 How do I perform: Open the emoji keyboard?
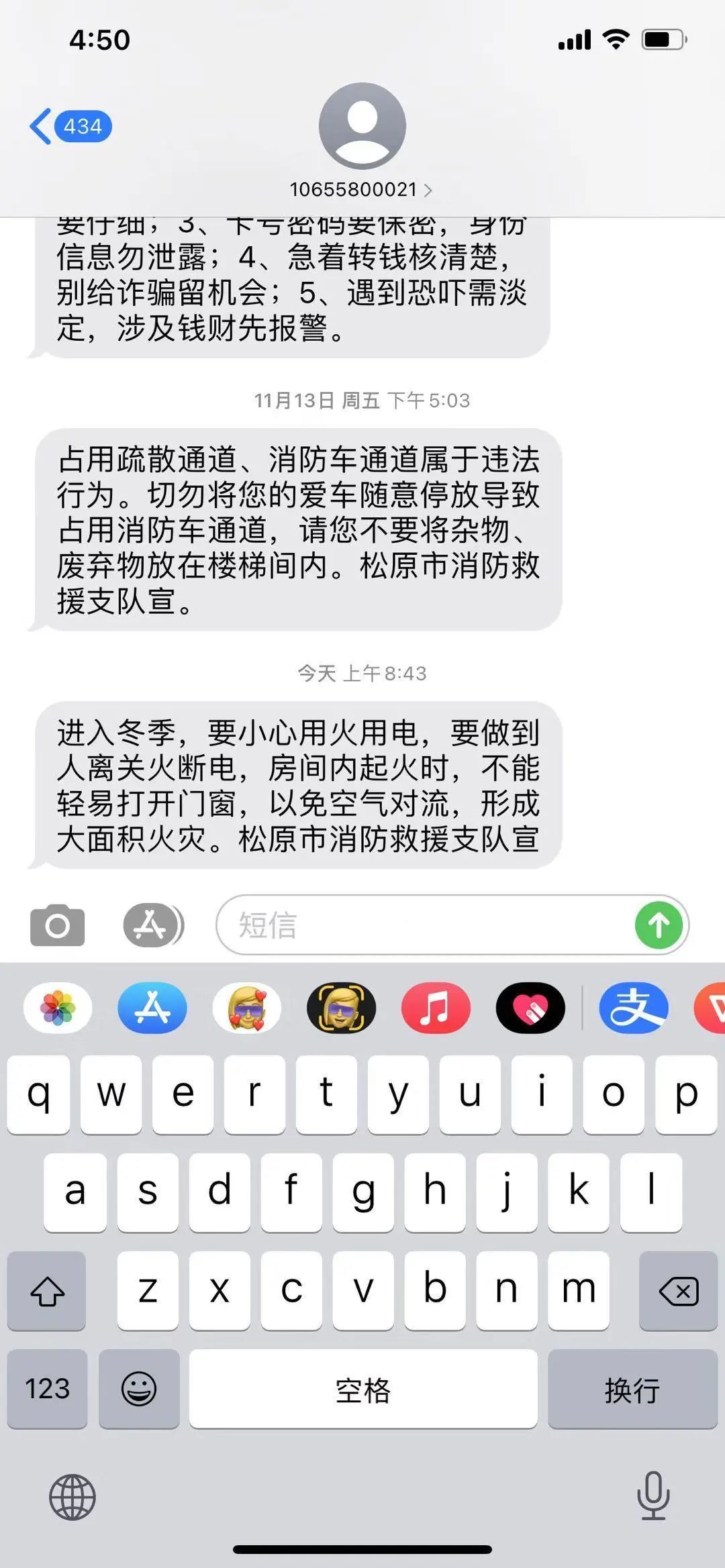click(x=139, y=1388)
